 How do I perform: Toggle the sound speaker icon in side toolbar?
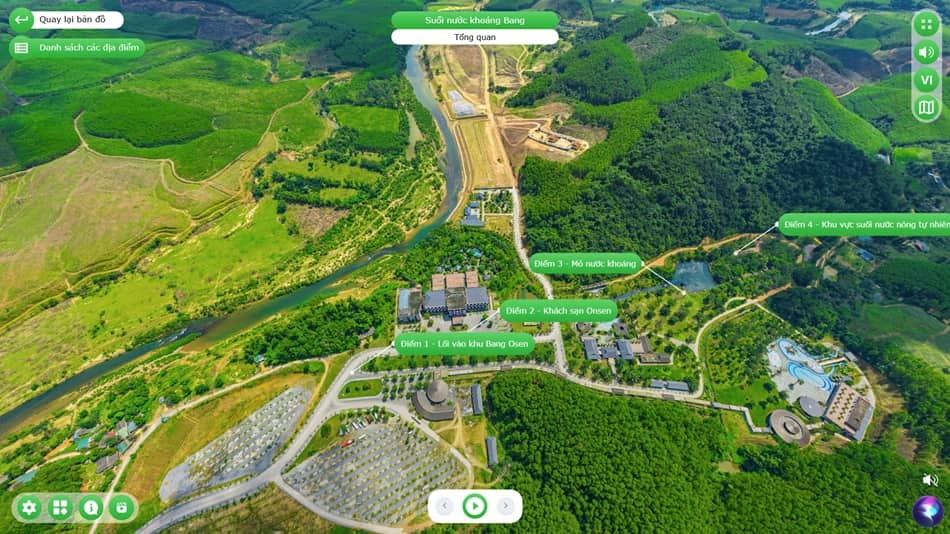coord(926,52)
